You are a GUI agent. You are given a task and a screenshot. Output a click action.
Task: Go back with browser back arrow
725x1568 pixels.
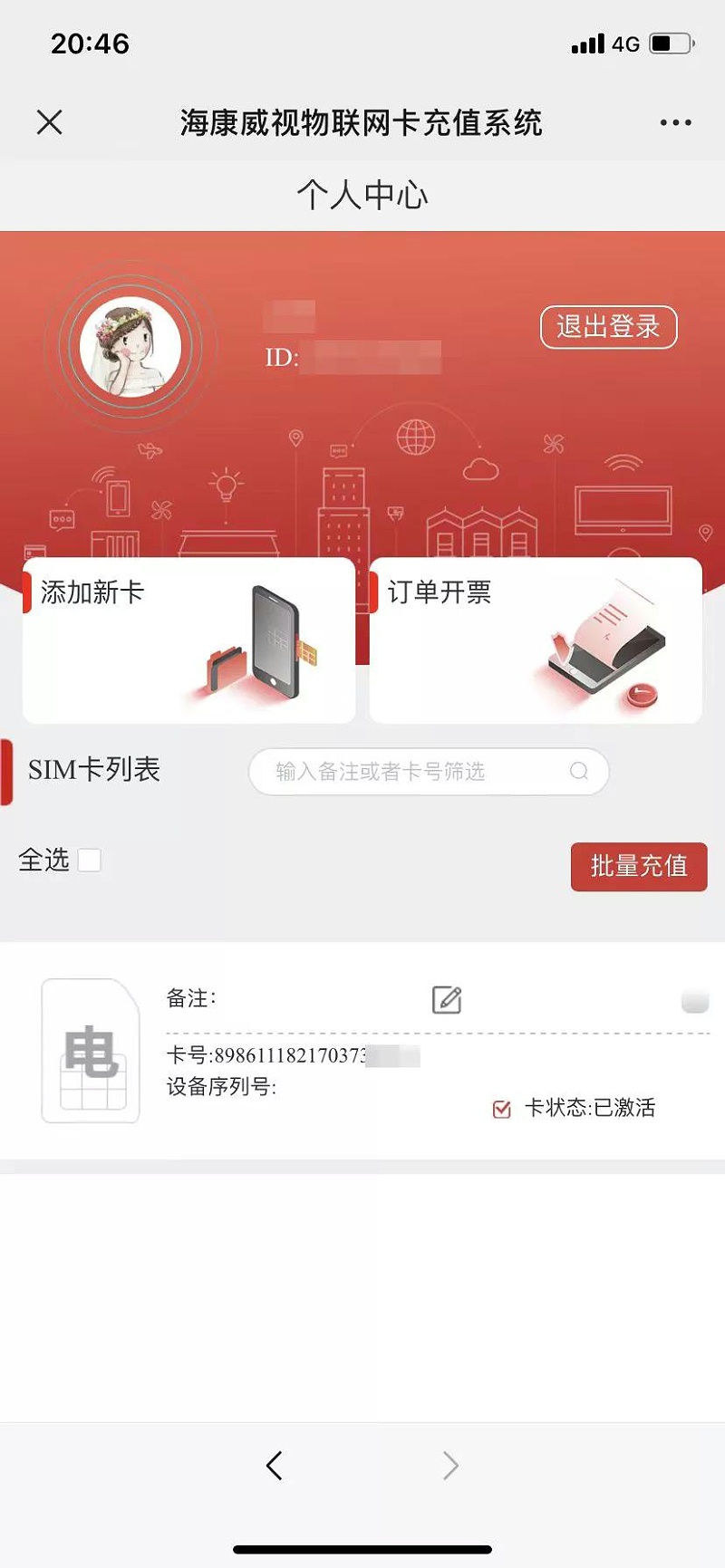pyautogui.click(x=275, y=1465)
